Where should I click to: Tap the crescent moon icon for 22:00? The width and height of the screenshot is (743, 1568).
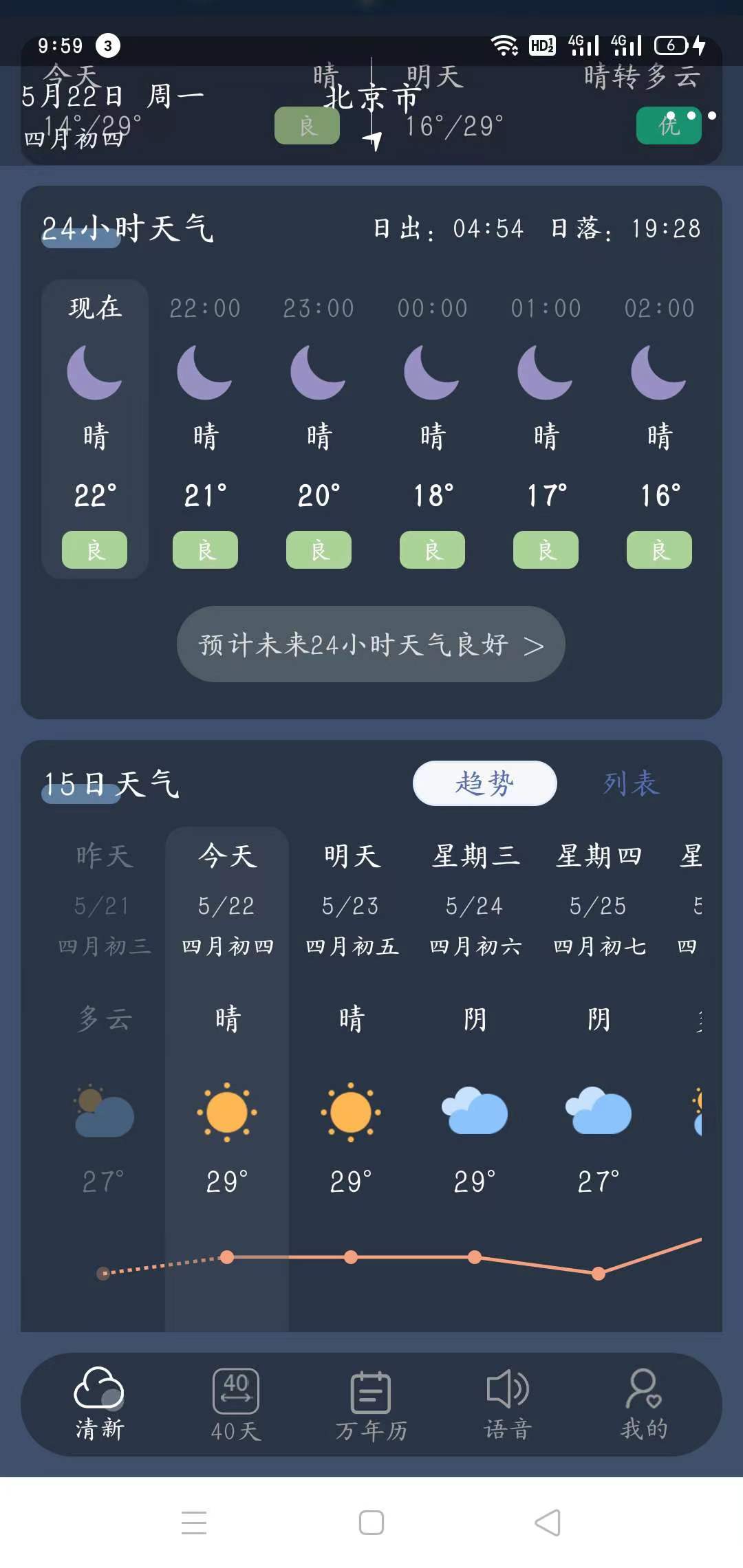tap(204, 371)
